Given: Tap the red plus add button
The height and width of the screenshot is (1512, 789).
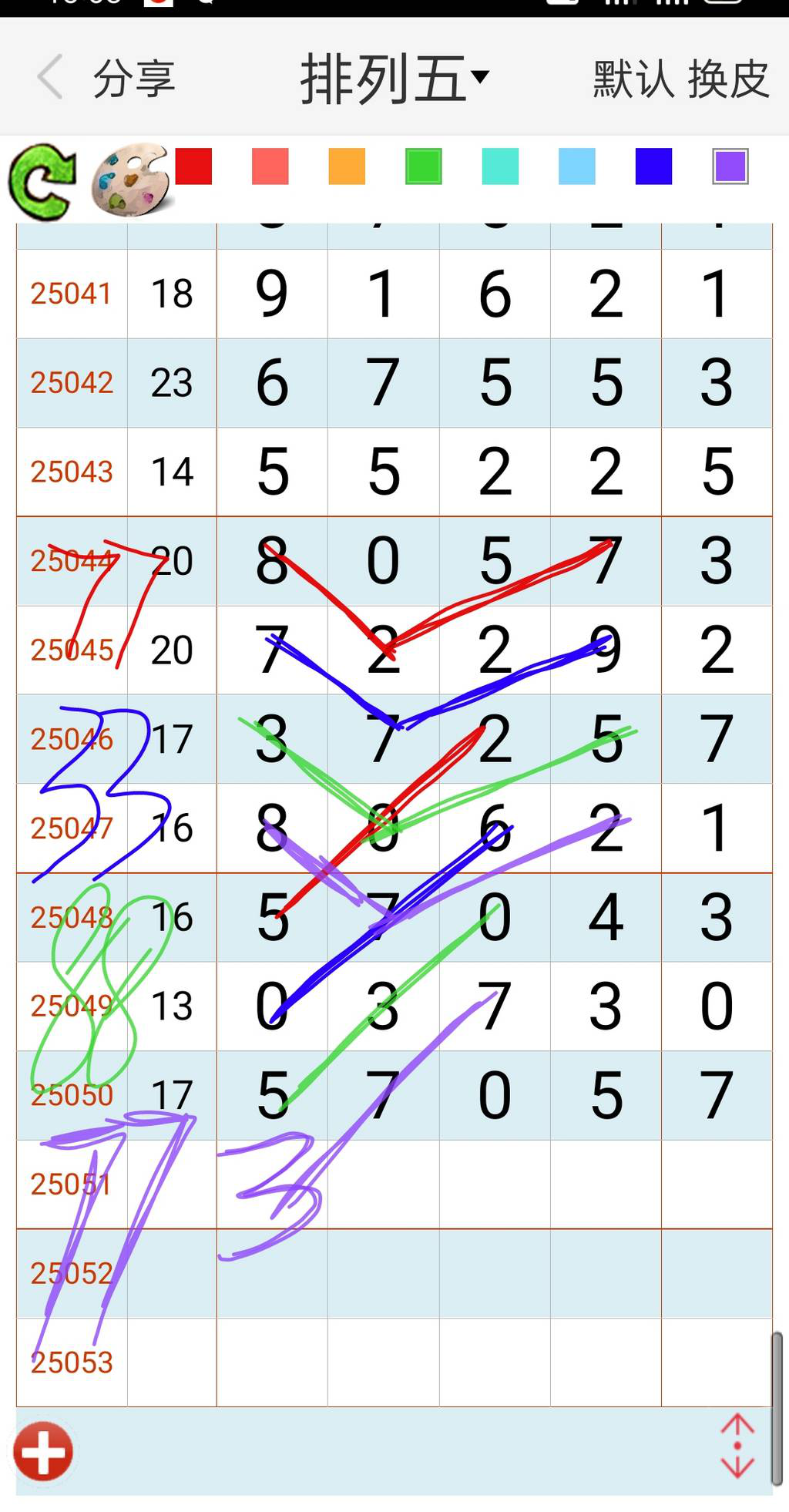Looking at the screenshot, I should click(x=44, y=1452).
